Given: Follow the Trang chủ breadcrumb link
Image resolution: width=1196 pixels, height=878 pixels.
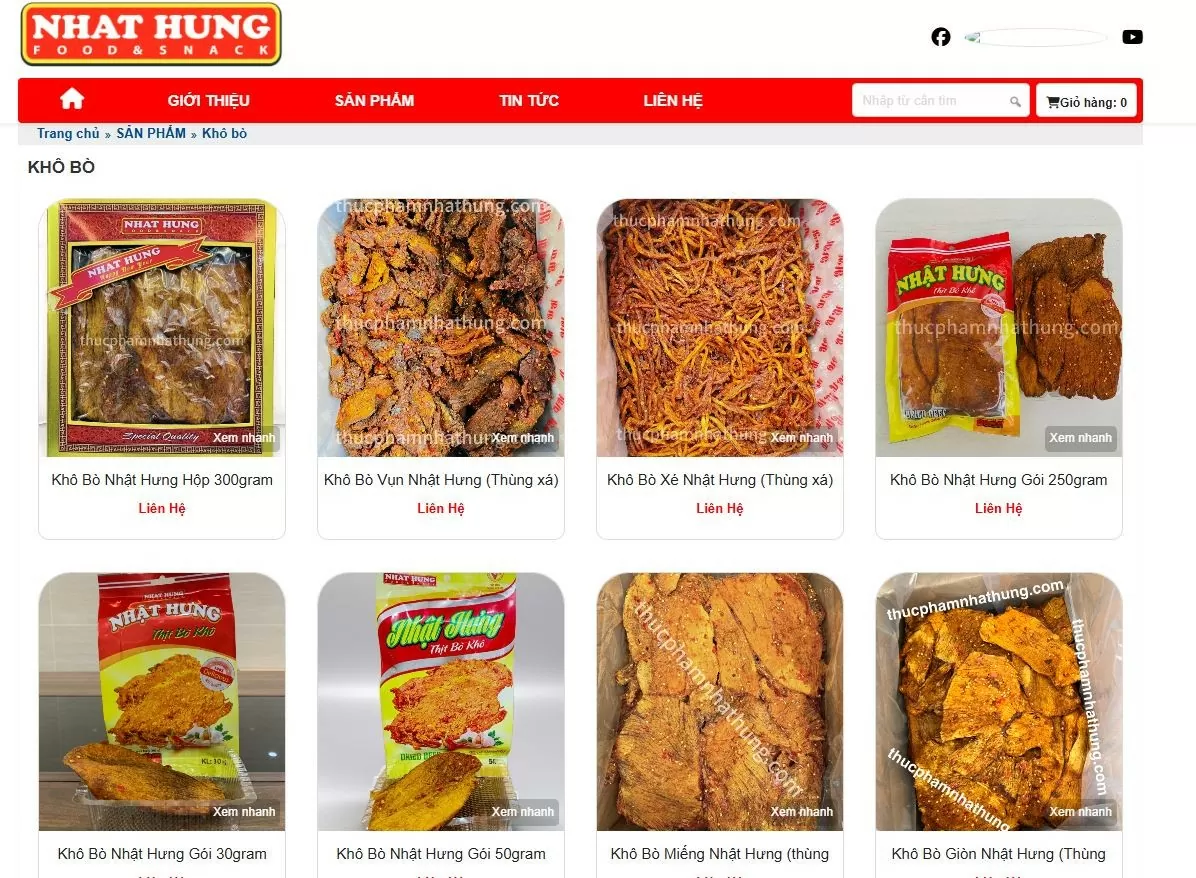Looking at the screenshot, I should coord(68,133).
